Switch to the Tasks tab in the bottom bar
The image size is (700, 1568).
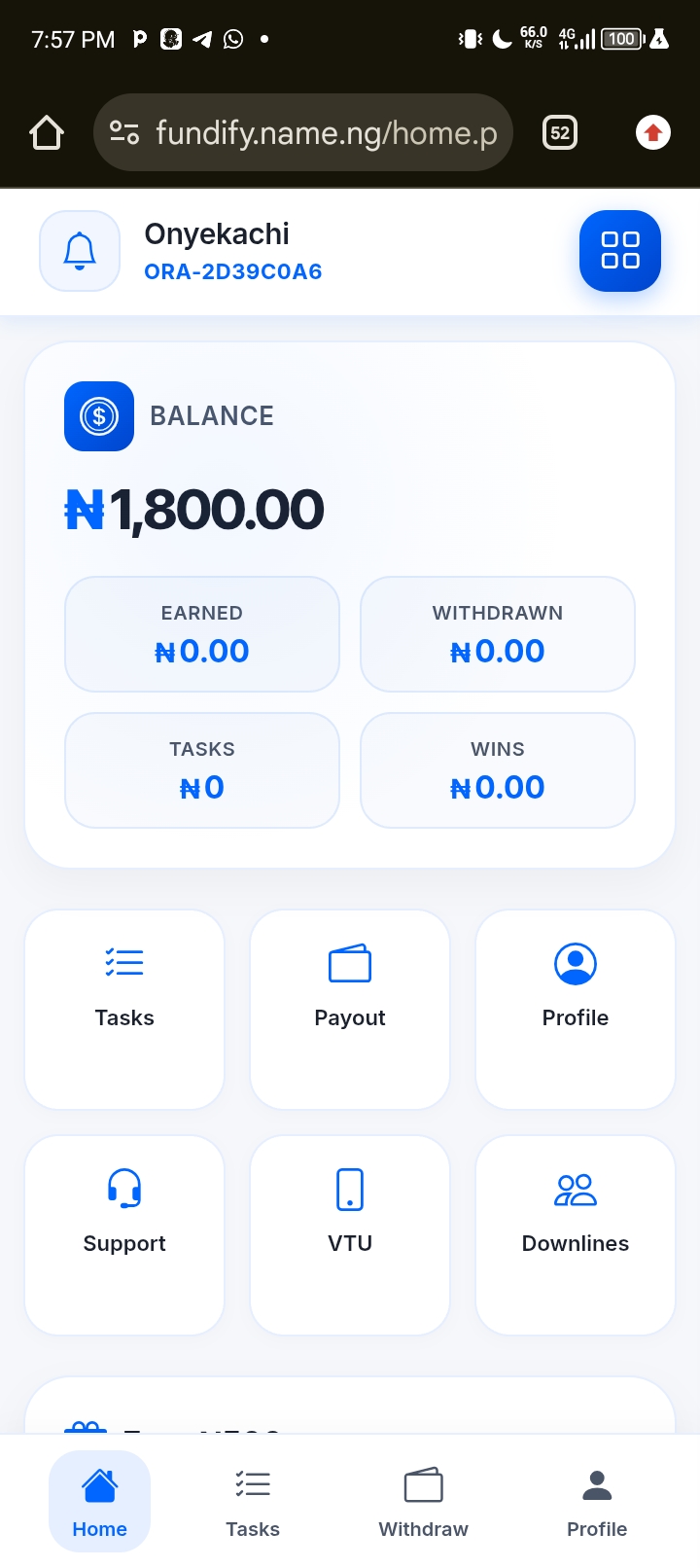(253, 1502)
